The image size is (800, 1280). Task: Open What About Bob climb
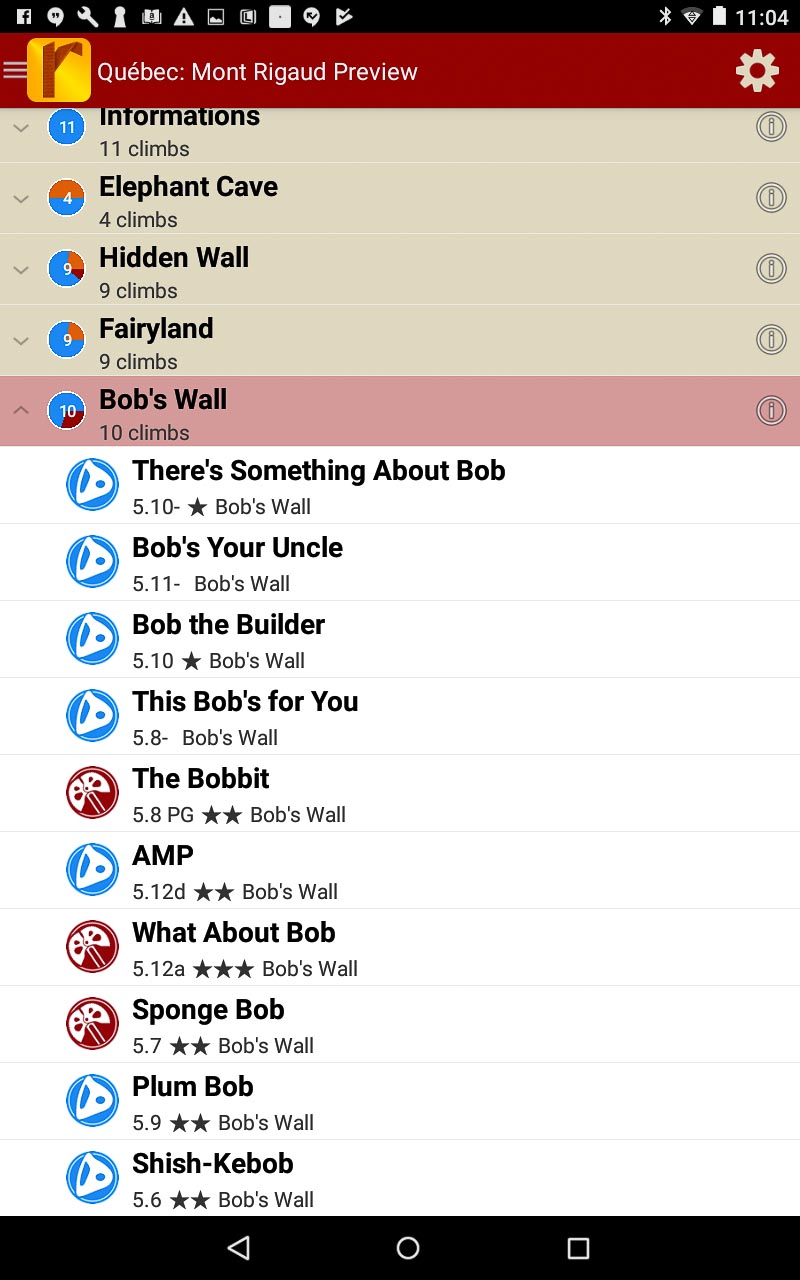(234, 947)
